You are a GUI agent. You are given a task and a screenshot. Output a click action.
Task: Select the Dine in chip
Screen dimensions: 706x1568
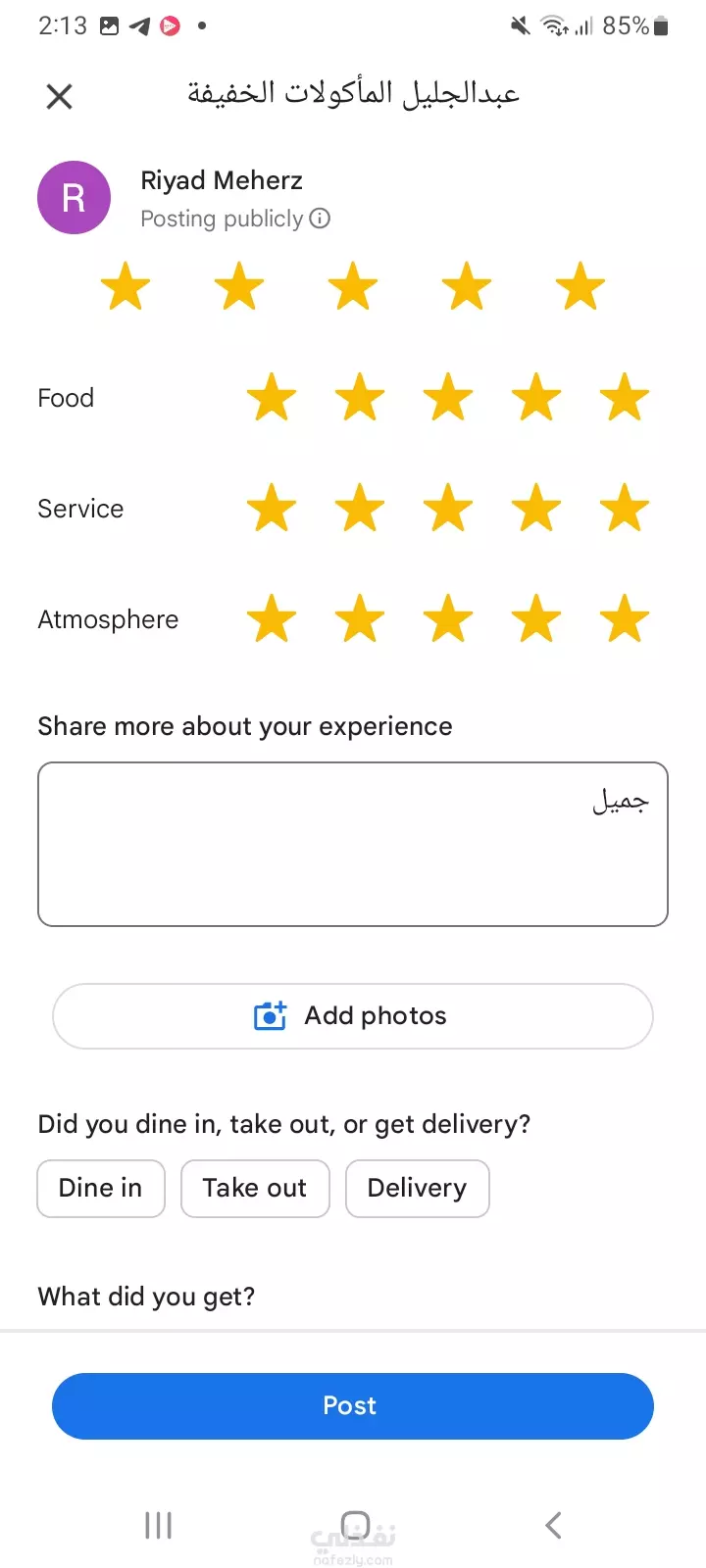(x=101, y=1189)
